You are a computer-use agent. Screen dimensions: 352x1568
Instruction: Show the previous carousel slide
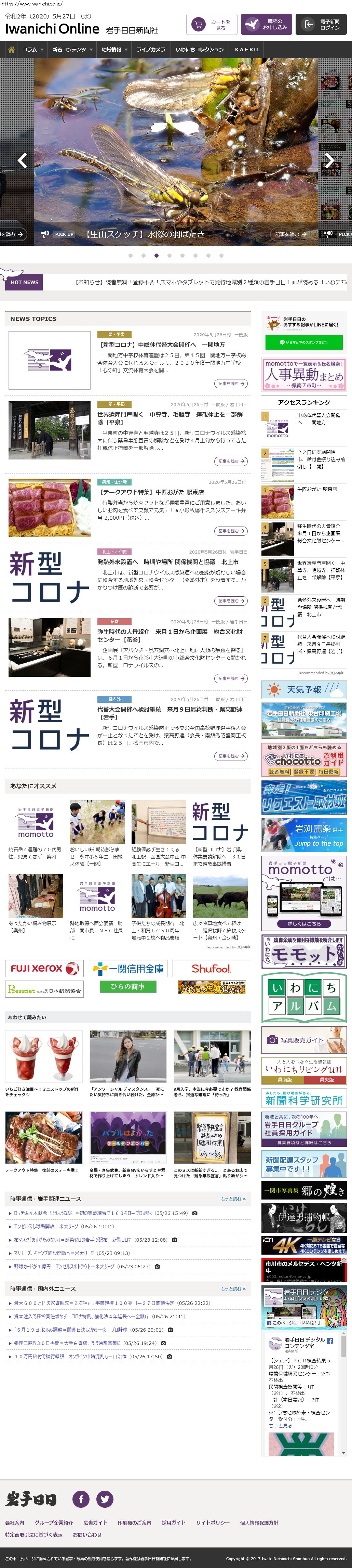pos(23,161)
